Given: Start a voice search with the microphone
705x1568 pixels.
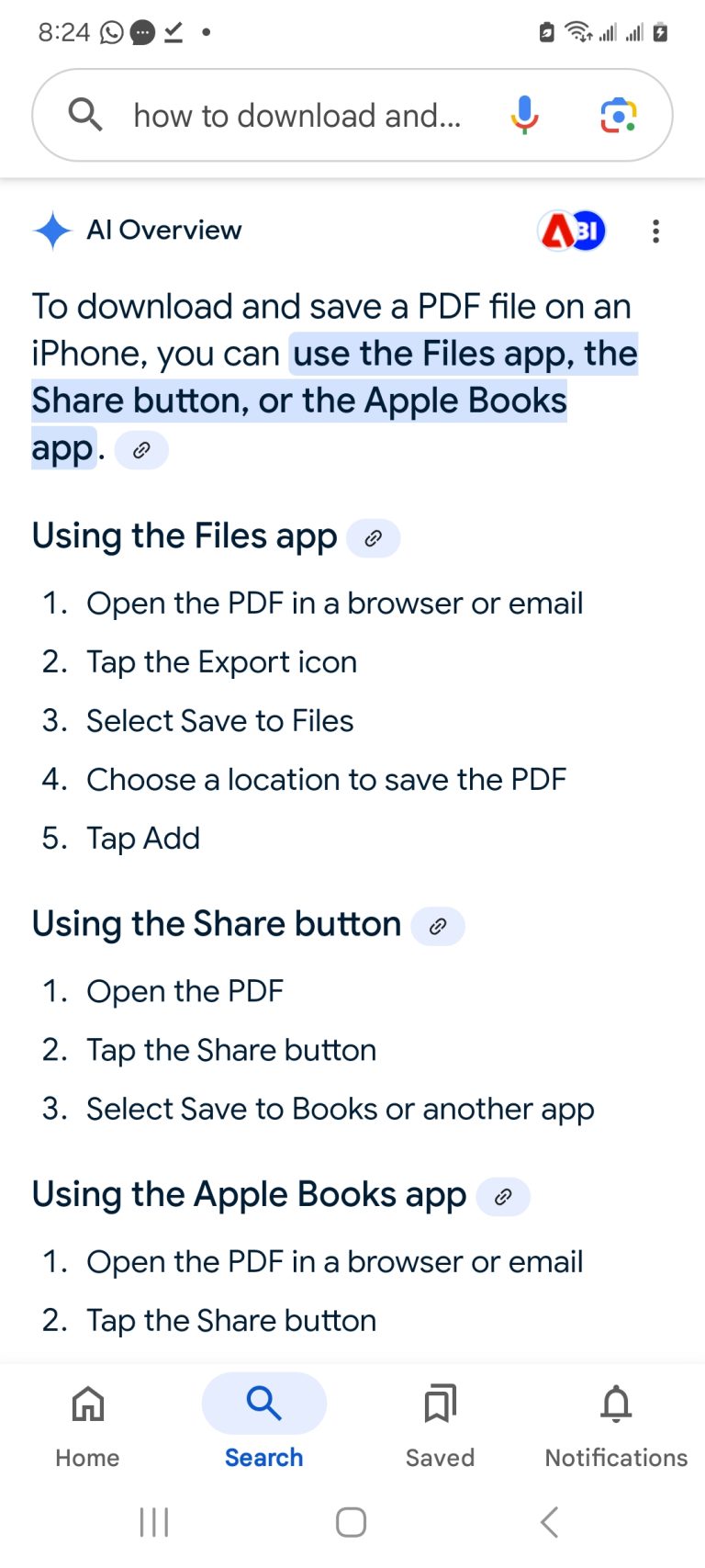Looking at the screenshot, I should tap(524, 116).
